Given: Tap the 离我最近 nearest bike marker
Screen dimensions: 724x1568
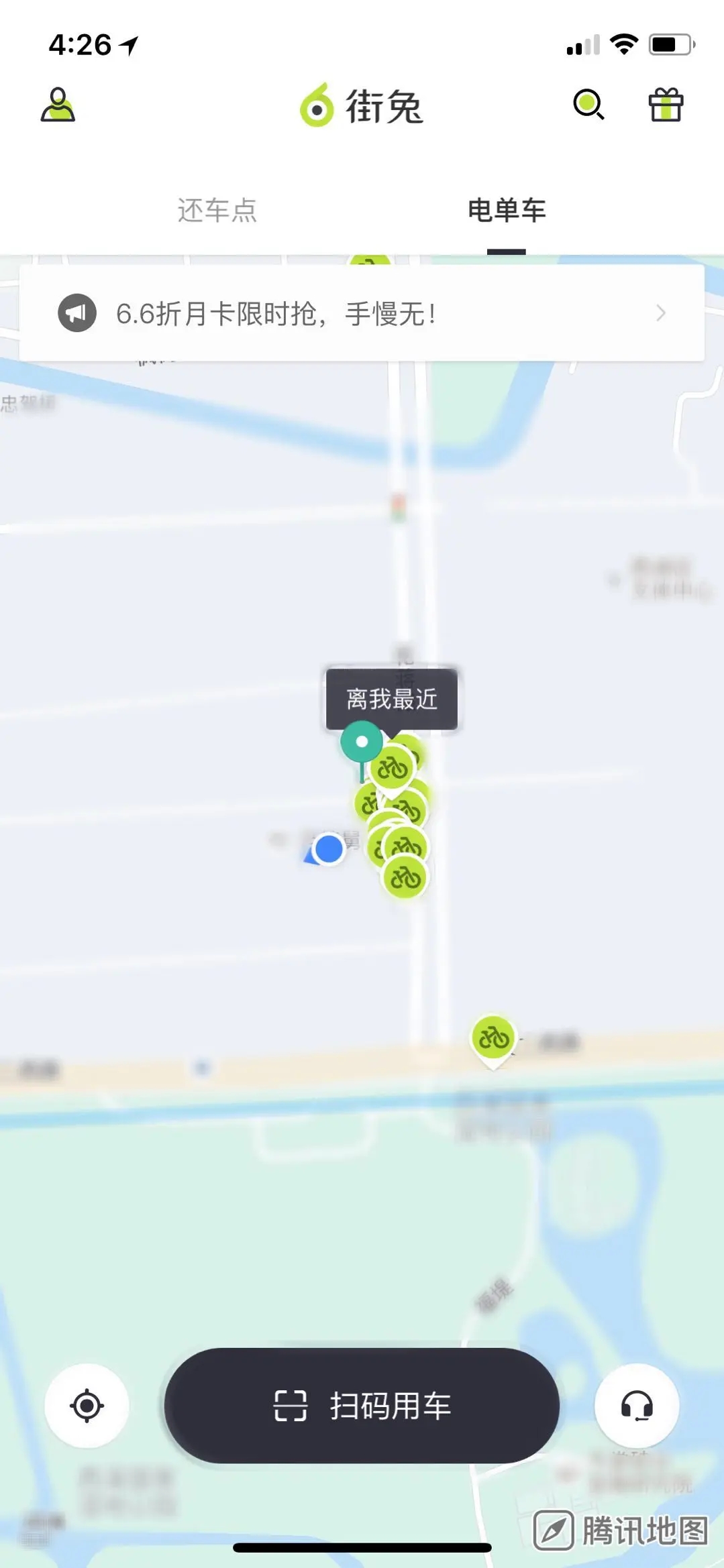Looking at the screenshot, I should coord(393,769).
